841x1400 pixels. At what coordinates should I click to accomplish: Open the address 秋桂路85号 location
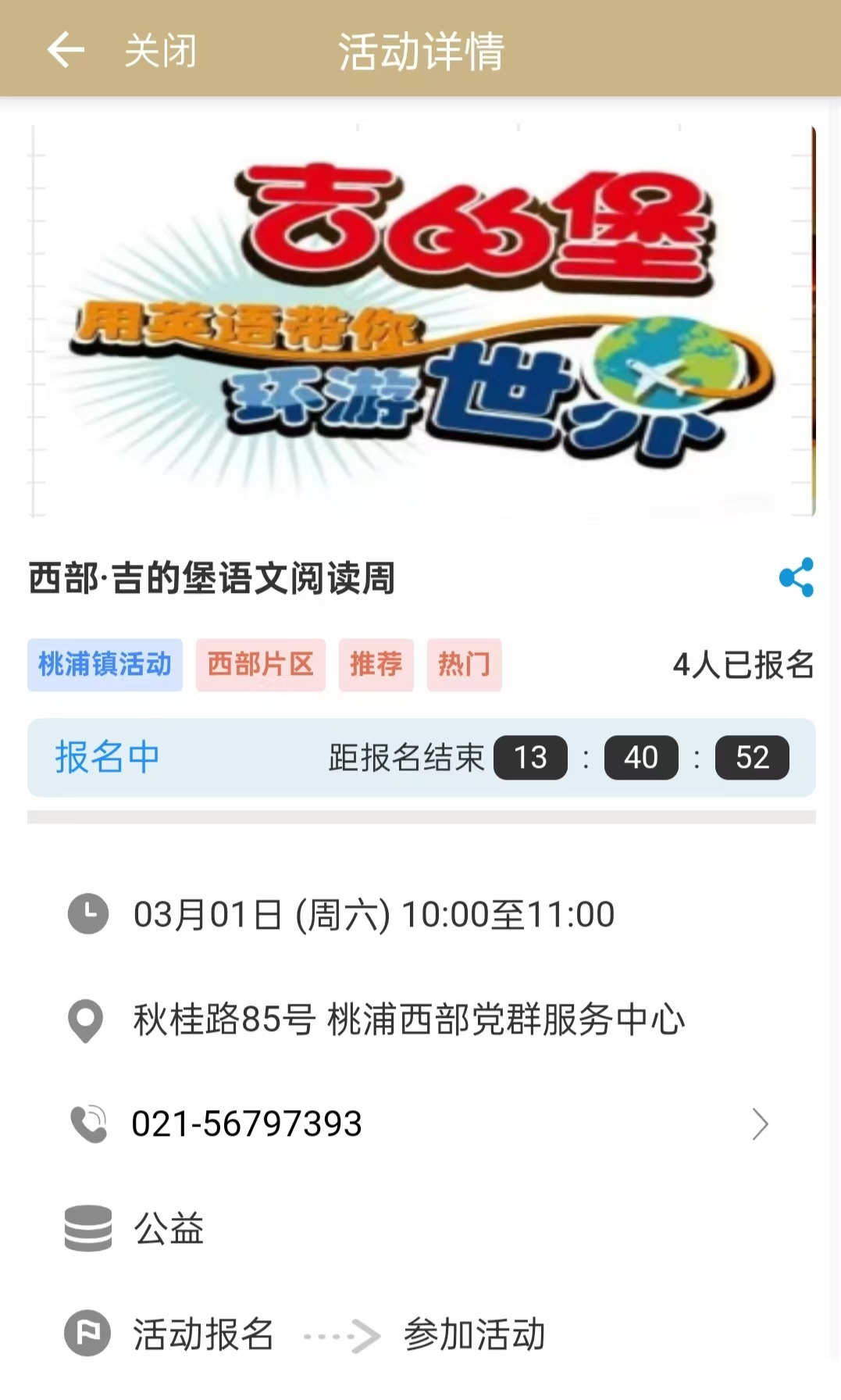(408, 1020)
